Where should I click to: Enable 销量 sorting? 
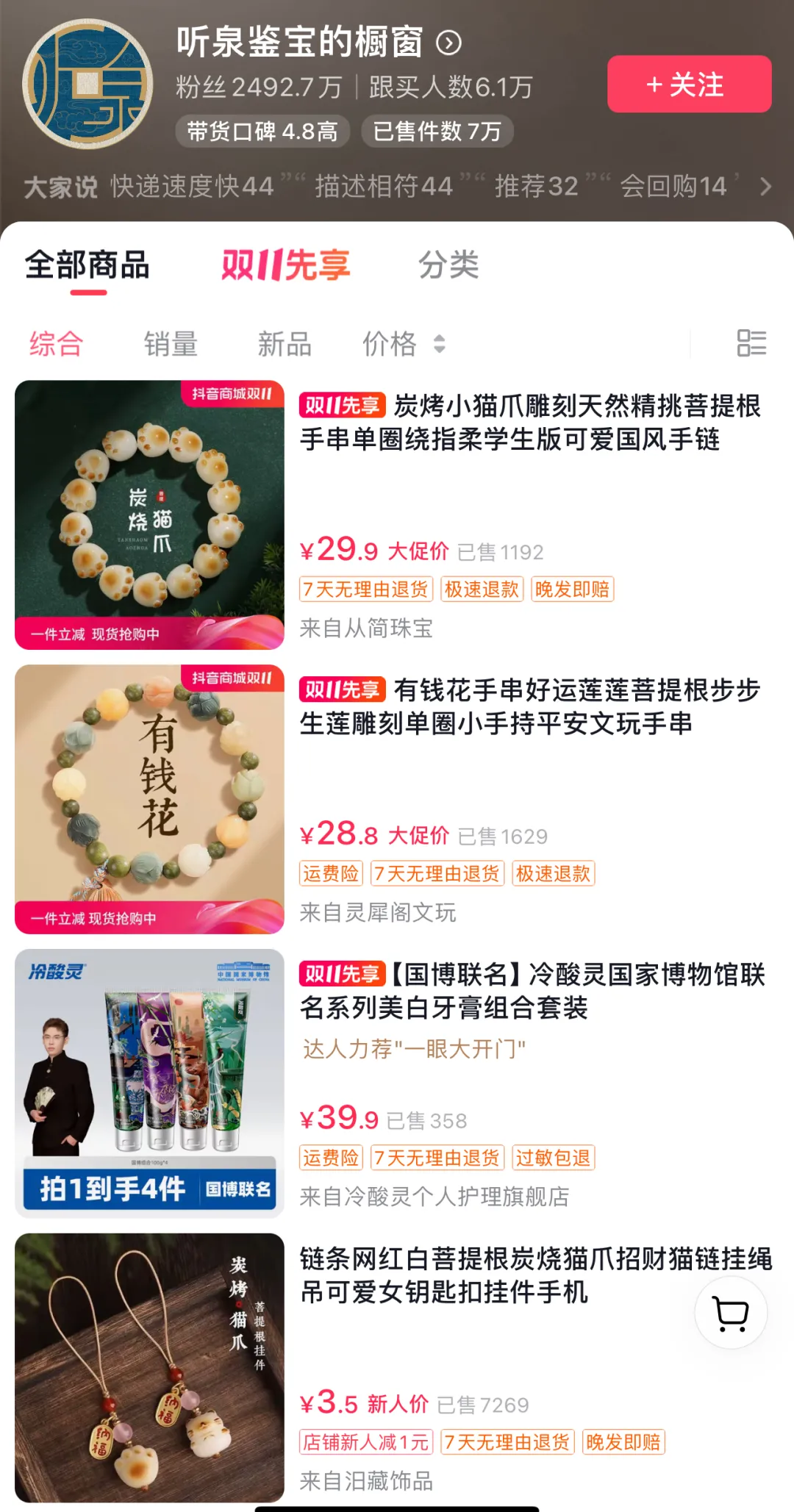(171, 344)
